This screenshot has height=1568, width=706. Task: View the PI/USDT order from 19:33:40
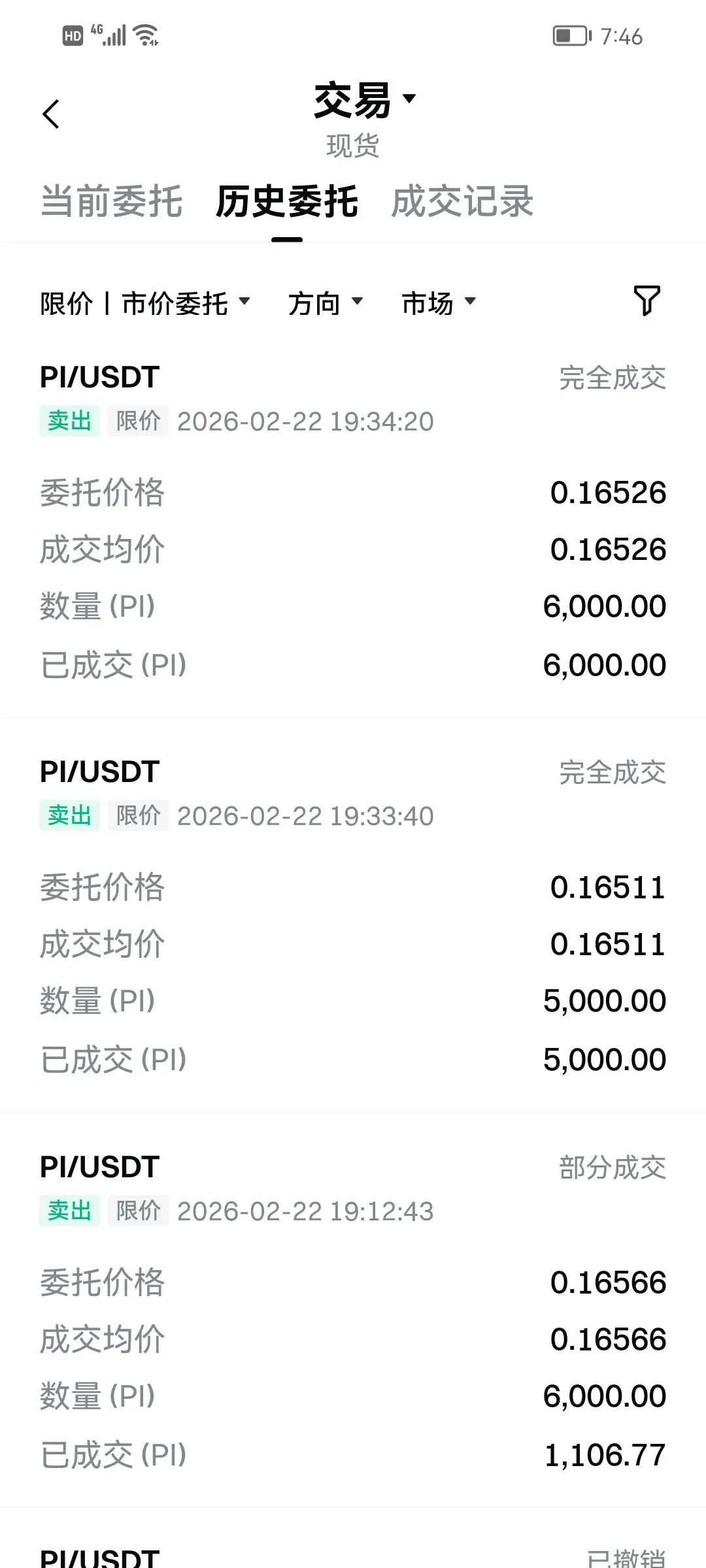tap(353, 915)
